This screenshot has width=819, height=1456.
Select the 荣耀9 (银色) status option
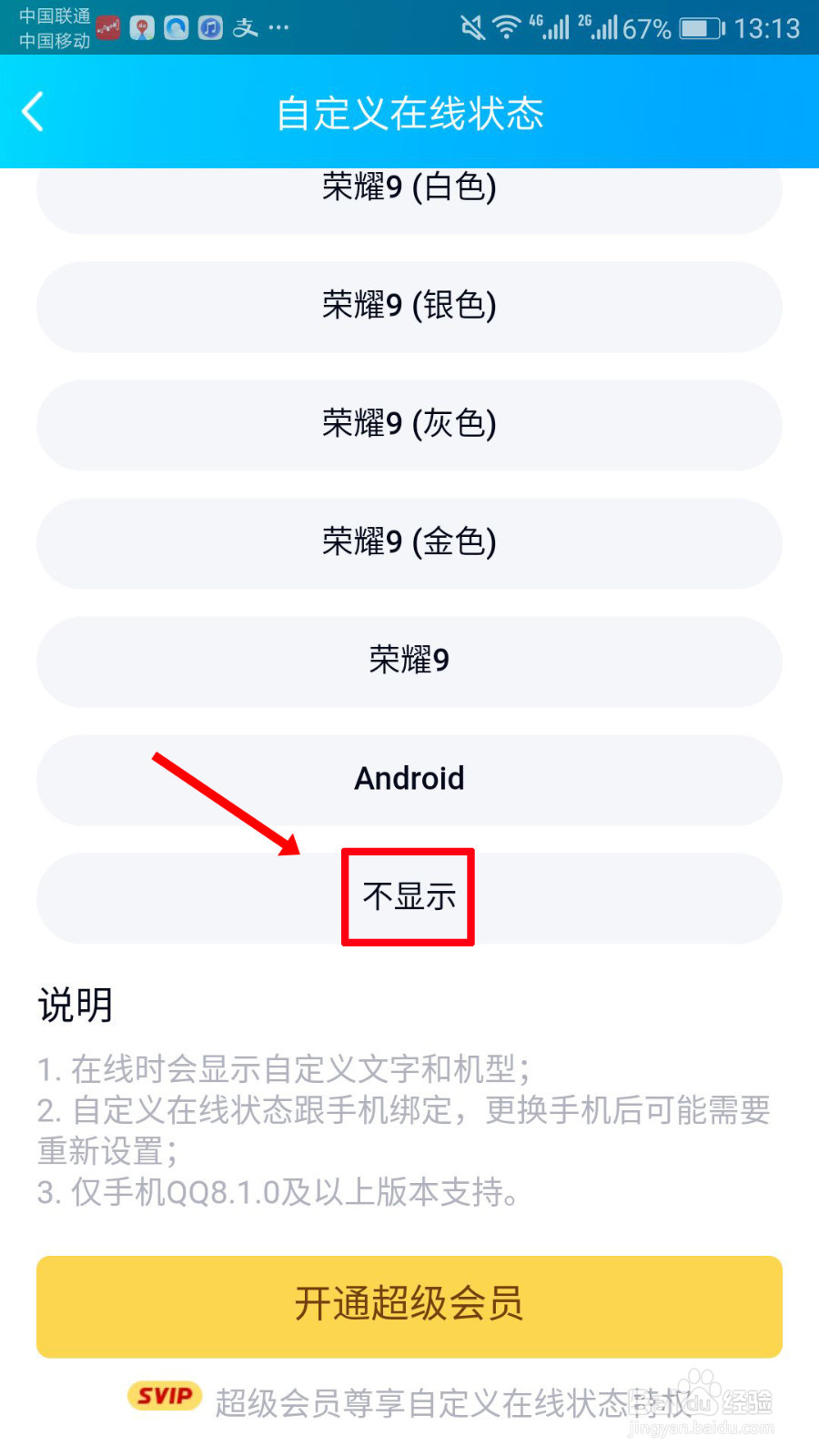coord(408,307)
